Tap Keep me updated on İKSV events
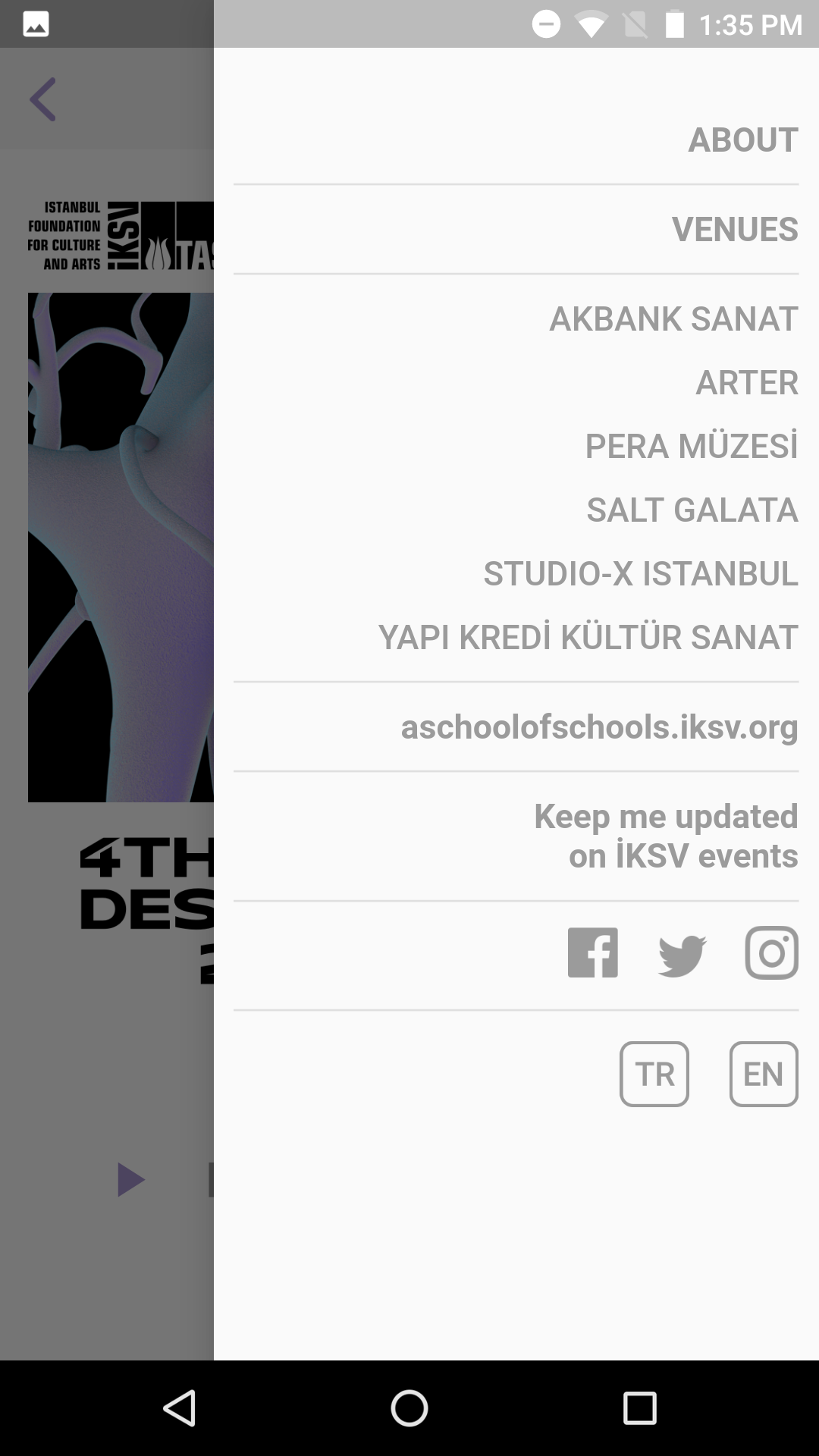Screen dimensions: 819x1456 (665, 836)
